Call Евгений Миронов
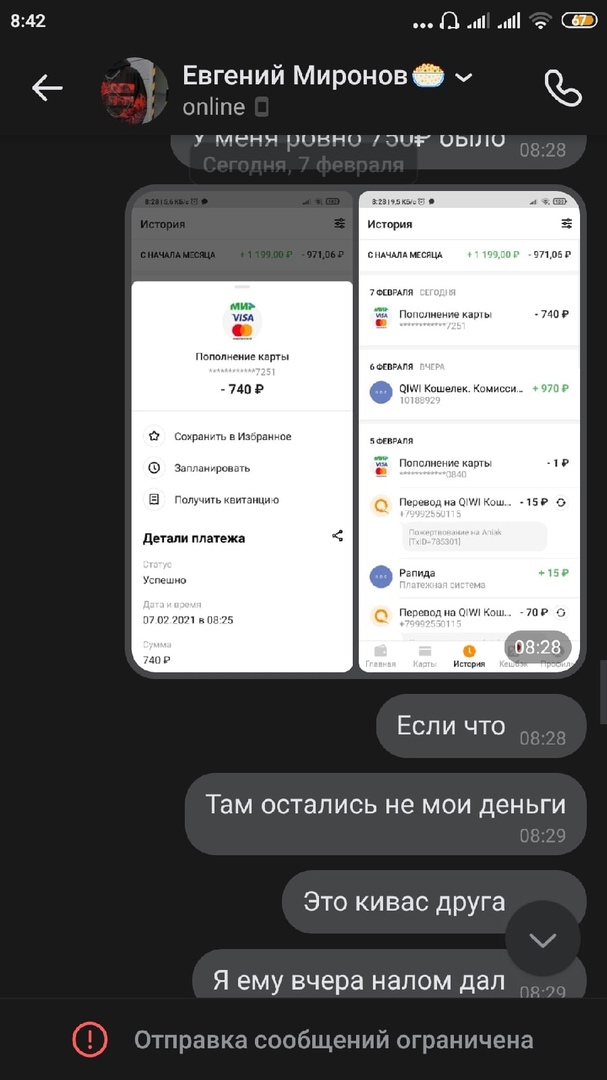This screenshot has height=1080, width=607. (562, 88)
